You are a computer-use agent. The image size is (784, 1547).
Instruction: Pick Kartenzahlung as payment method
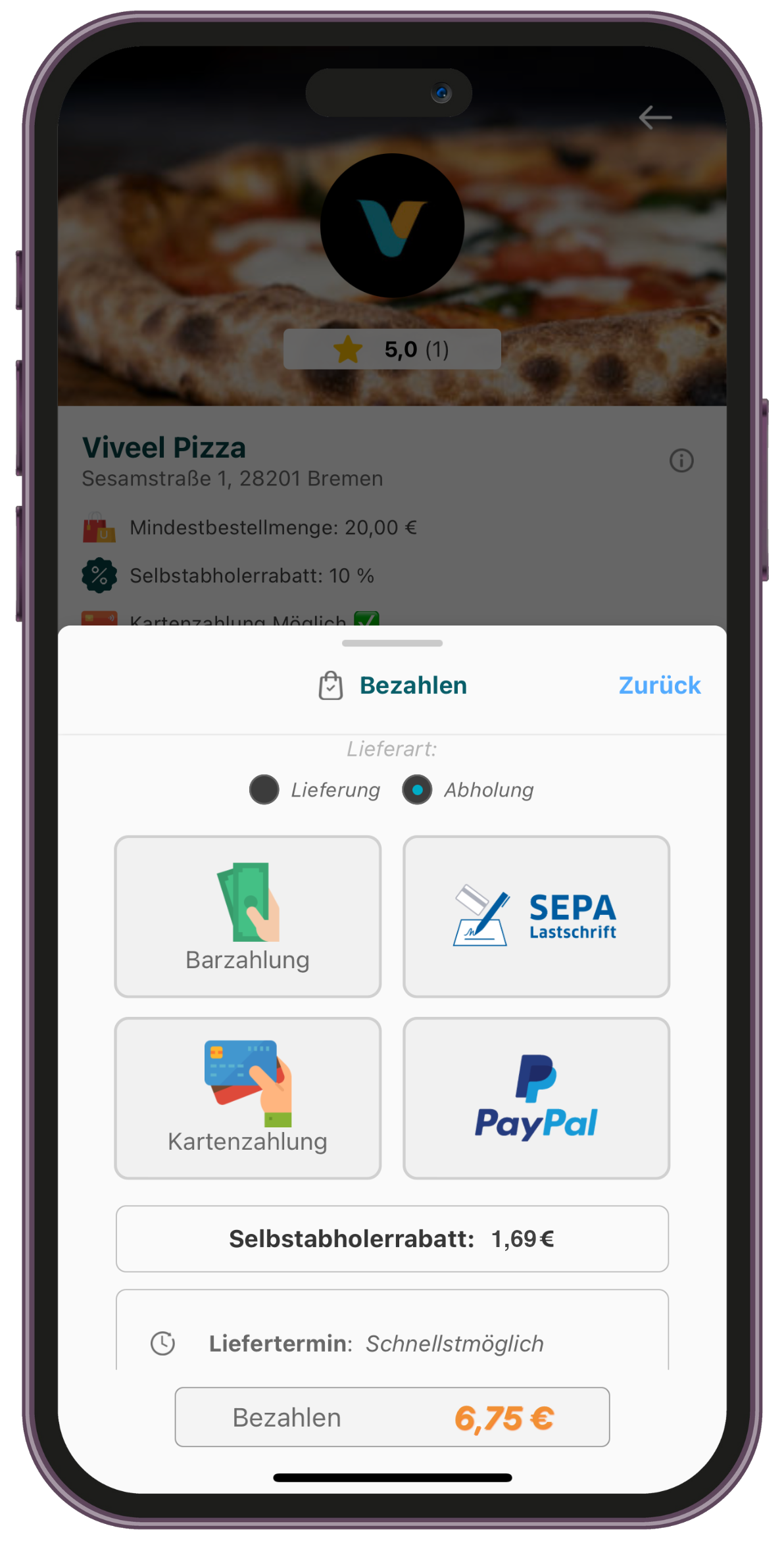pyautogui.click(x=248, y=1098)
